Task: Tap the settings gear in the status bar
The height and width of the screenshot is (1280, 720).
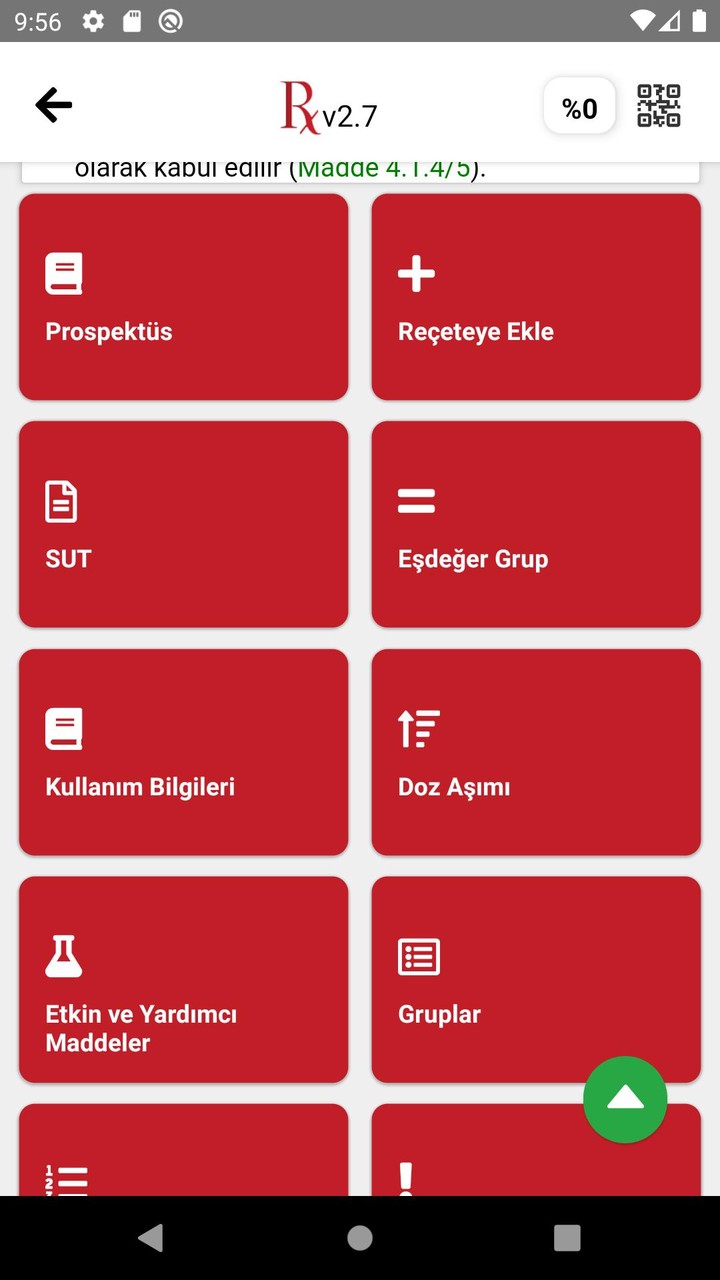Action: click(x=92, y=19)
